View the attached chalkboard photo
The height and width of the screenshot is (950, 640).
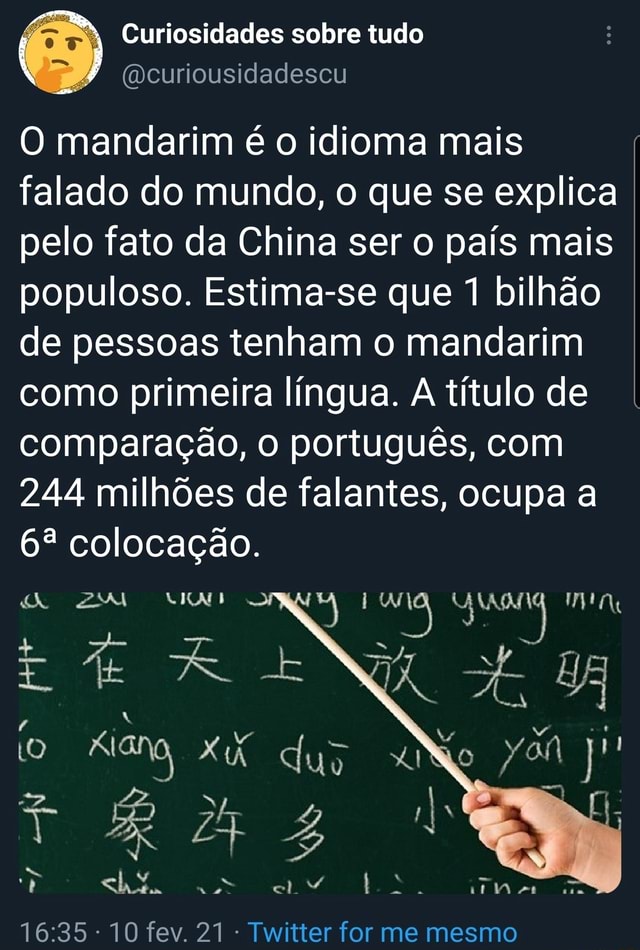coord(320,741)
